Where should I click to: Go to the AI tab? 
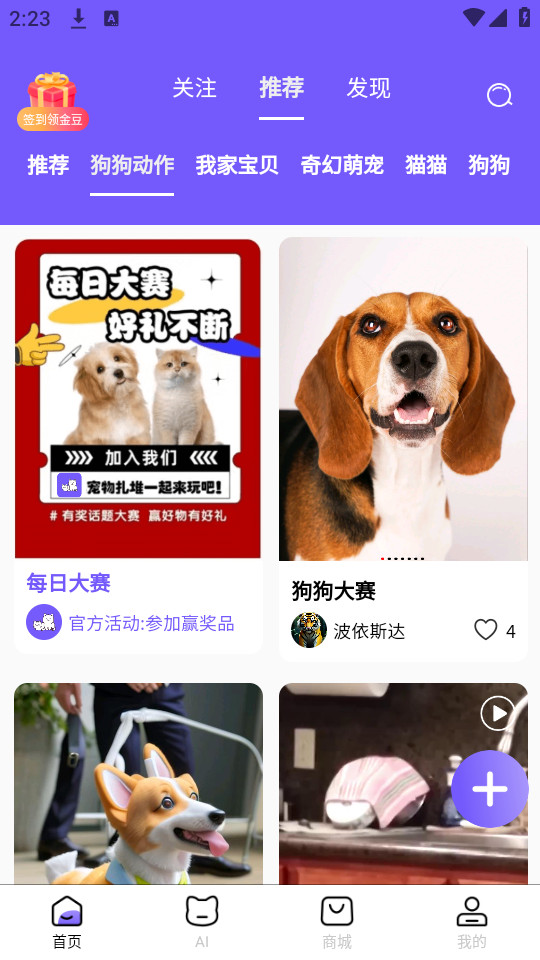pos(202,921)
